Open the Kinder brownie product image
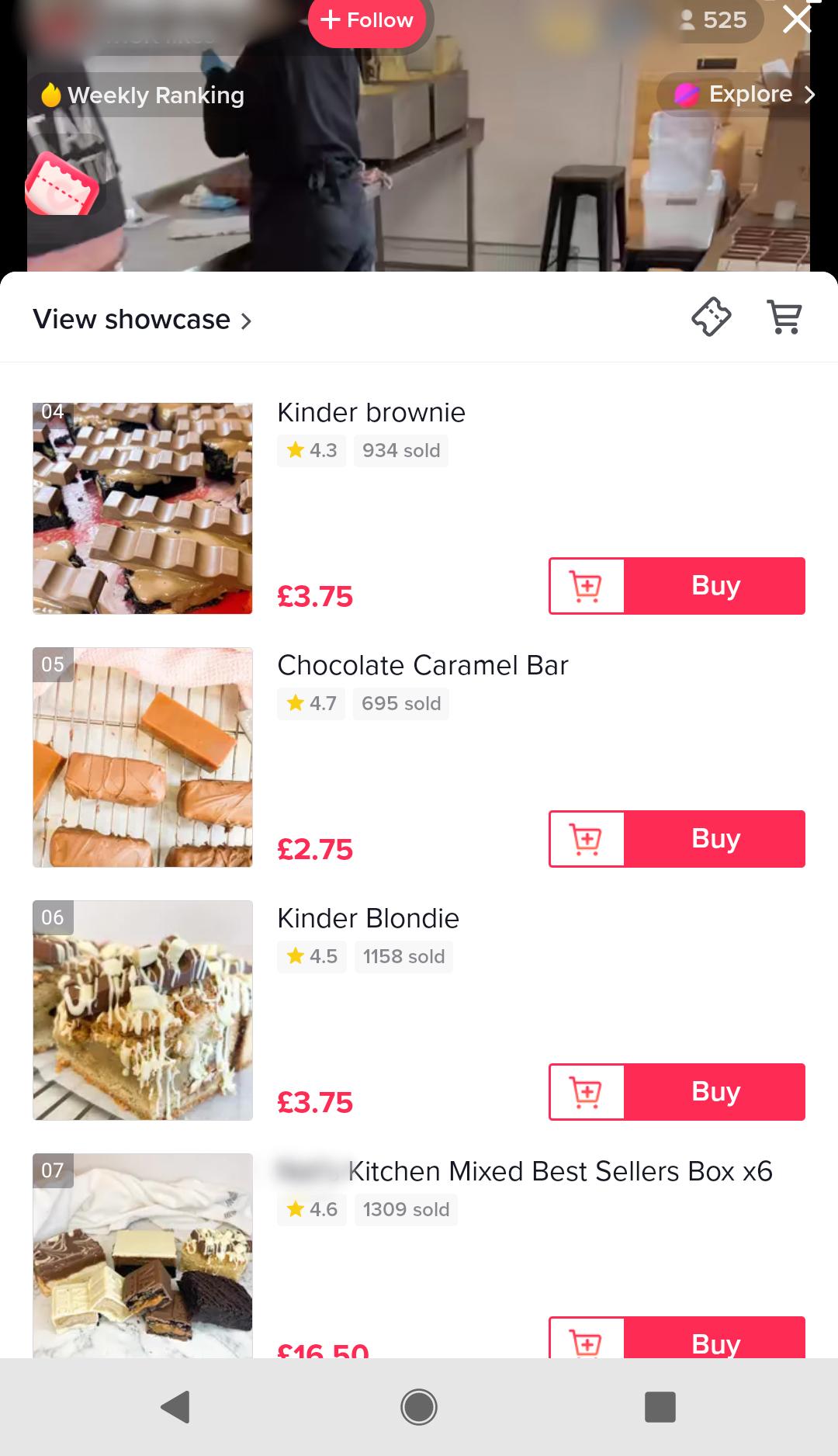 [143, 508]
